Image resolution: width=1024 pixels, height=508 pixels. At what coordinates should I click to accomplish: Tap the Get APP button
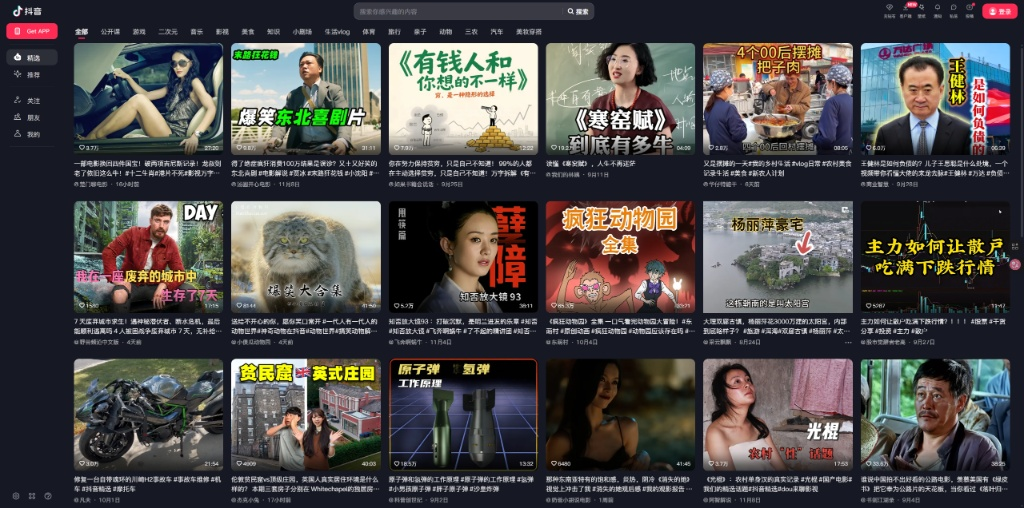click(x=29, y=31)
